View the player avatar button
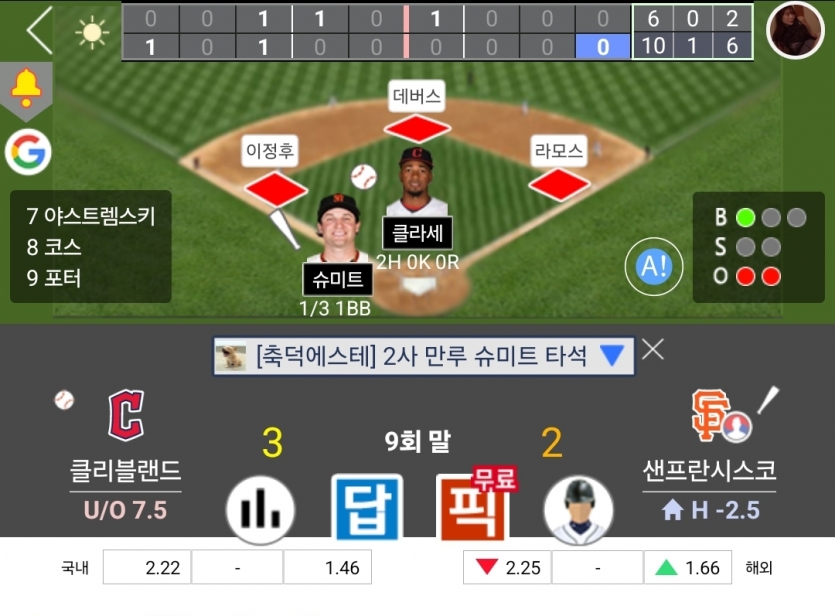Image resolution: width=835 pixels, height=616 pixels. point(577,510)
